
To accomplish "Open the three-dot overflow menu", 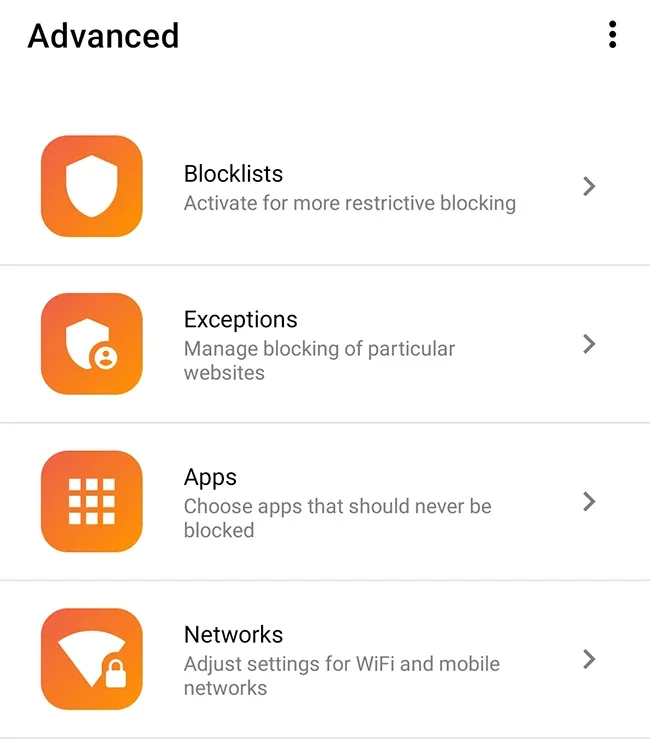I will tap(612, 36).
